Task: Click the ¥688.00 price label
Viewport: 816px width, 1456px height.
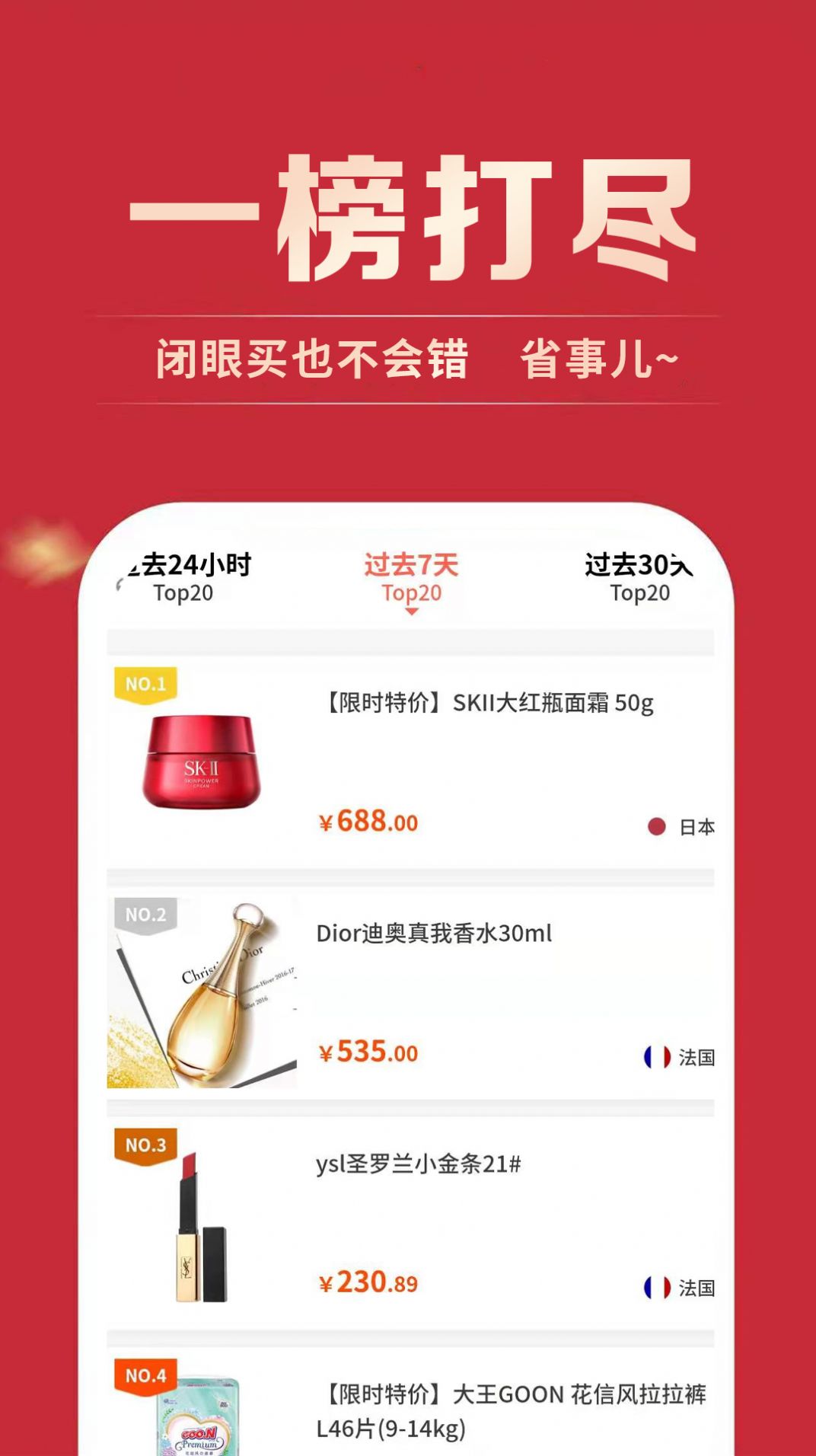Action: coord(367,823)
